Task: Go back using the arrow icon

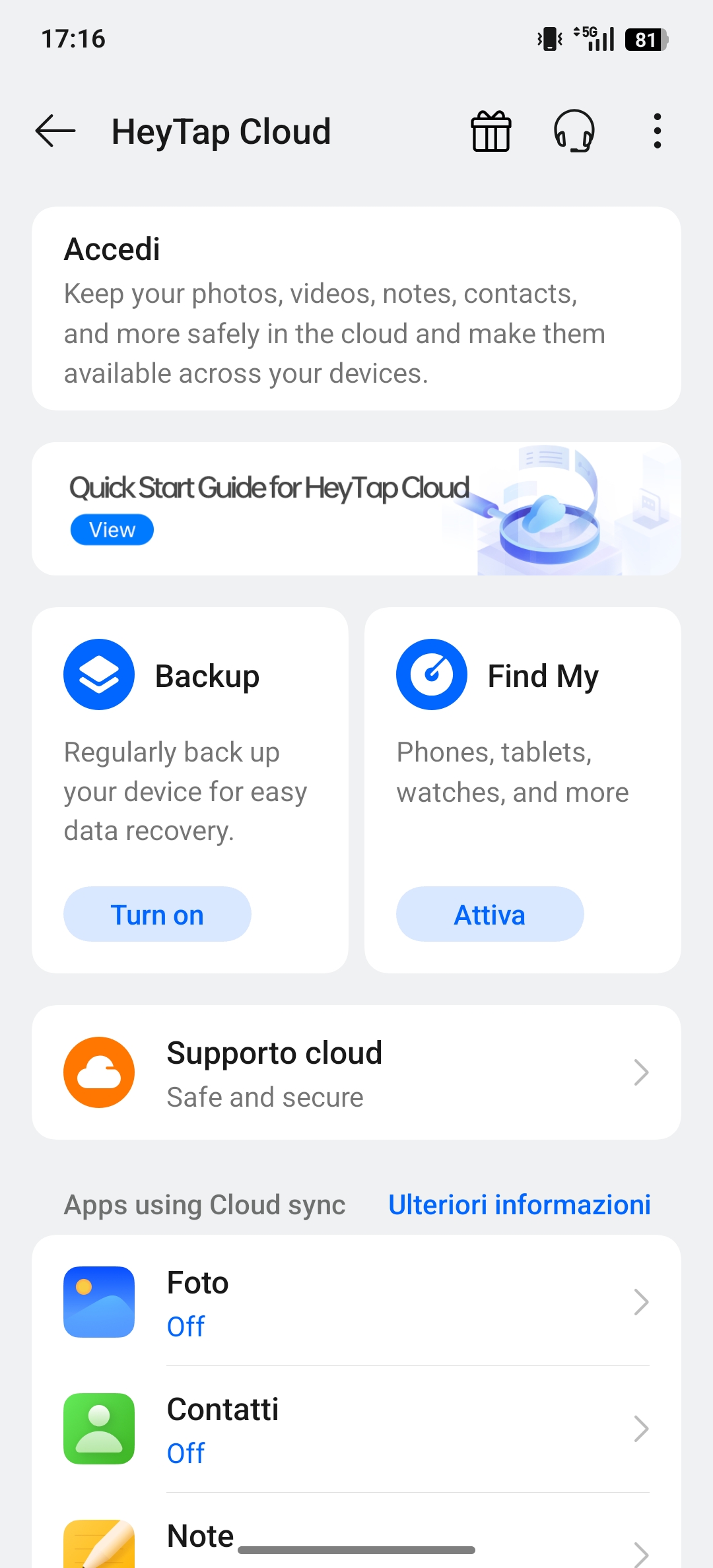Action: tap(55, 131)
